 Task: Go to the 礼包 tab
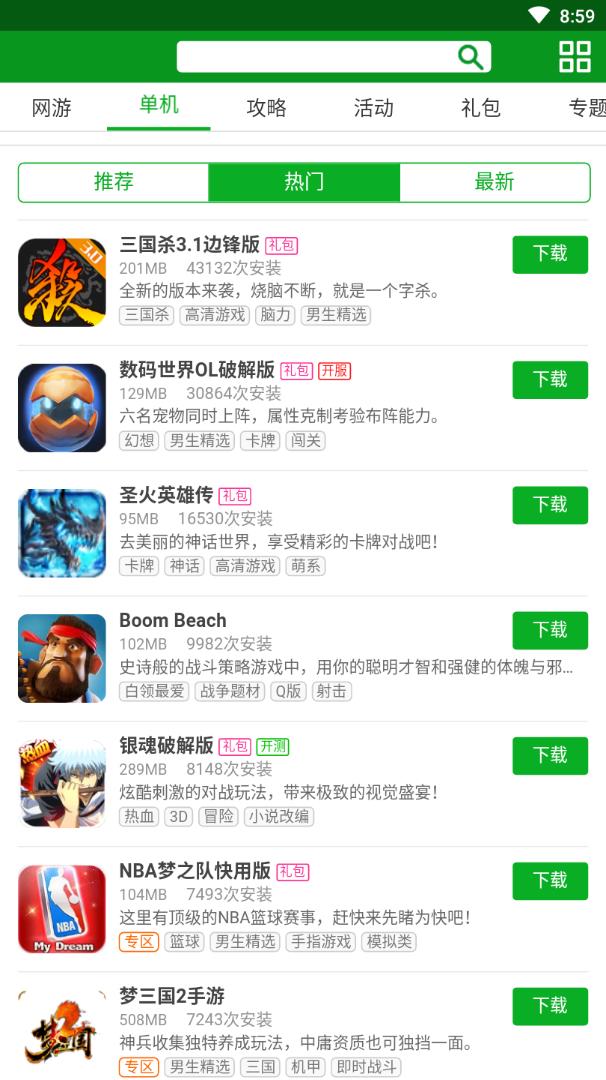[480, 108]
